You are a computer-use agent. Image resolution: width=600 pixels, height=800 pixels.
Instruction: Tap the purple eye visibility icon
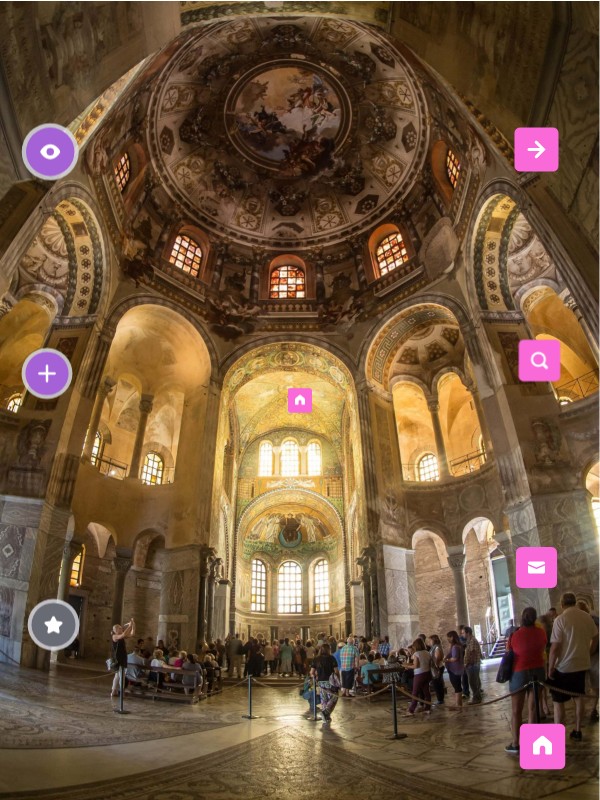50,152
